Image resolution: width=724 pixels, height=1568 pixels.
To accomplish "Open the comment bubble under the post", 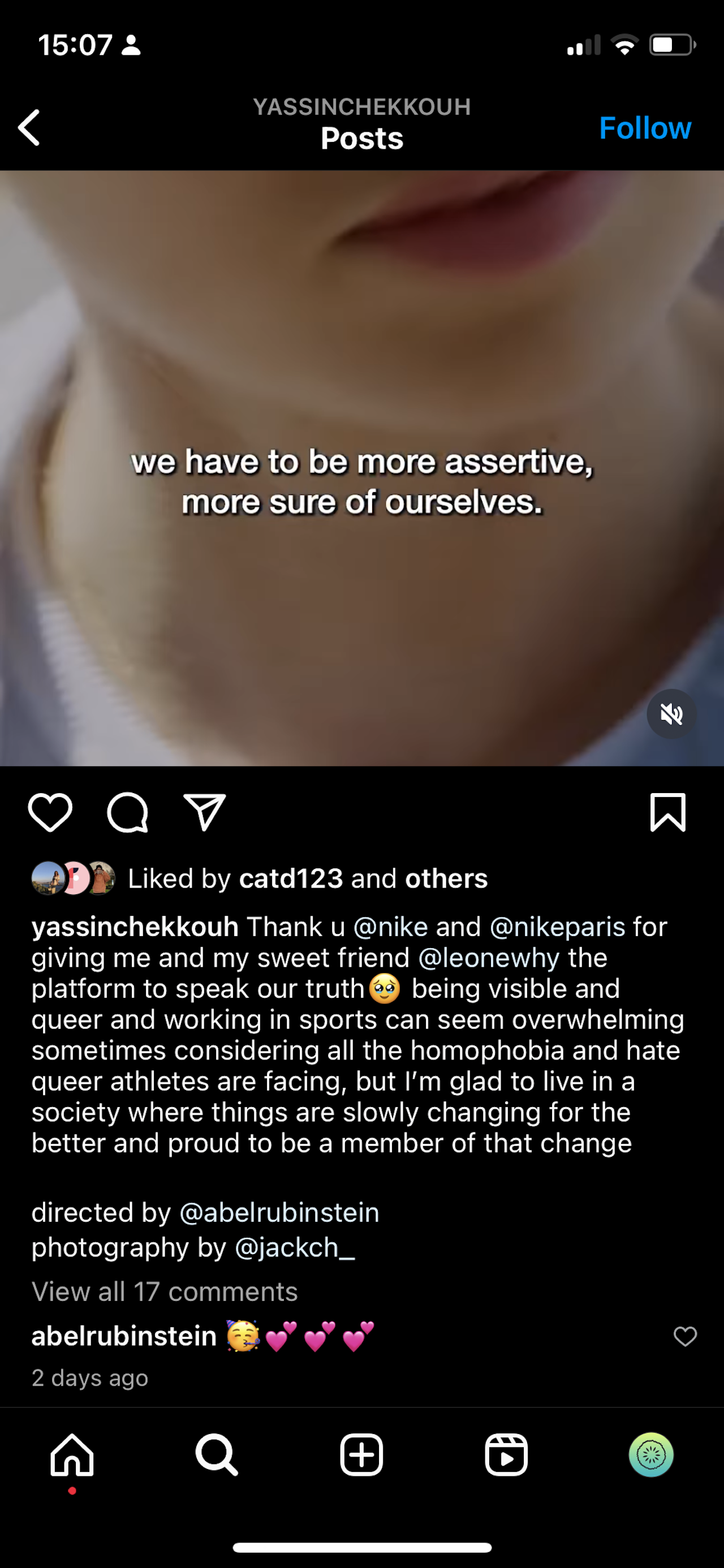I will click(127, 812).
